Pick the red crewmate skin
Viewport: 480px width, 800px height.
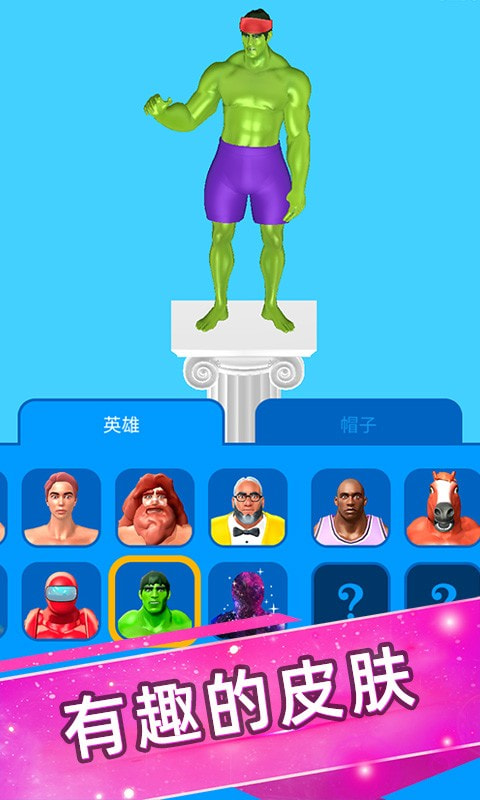point(61,601)
